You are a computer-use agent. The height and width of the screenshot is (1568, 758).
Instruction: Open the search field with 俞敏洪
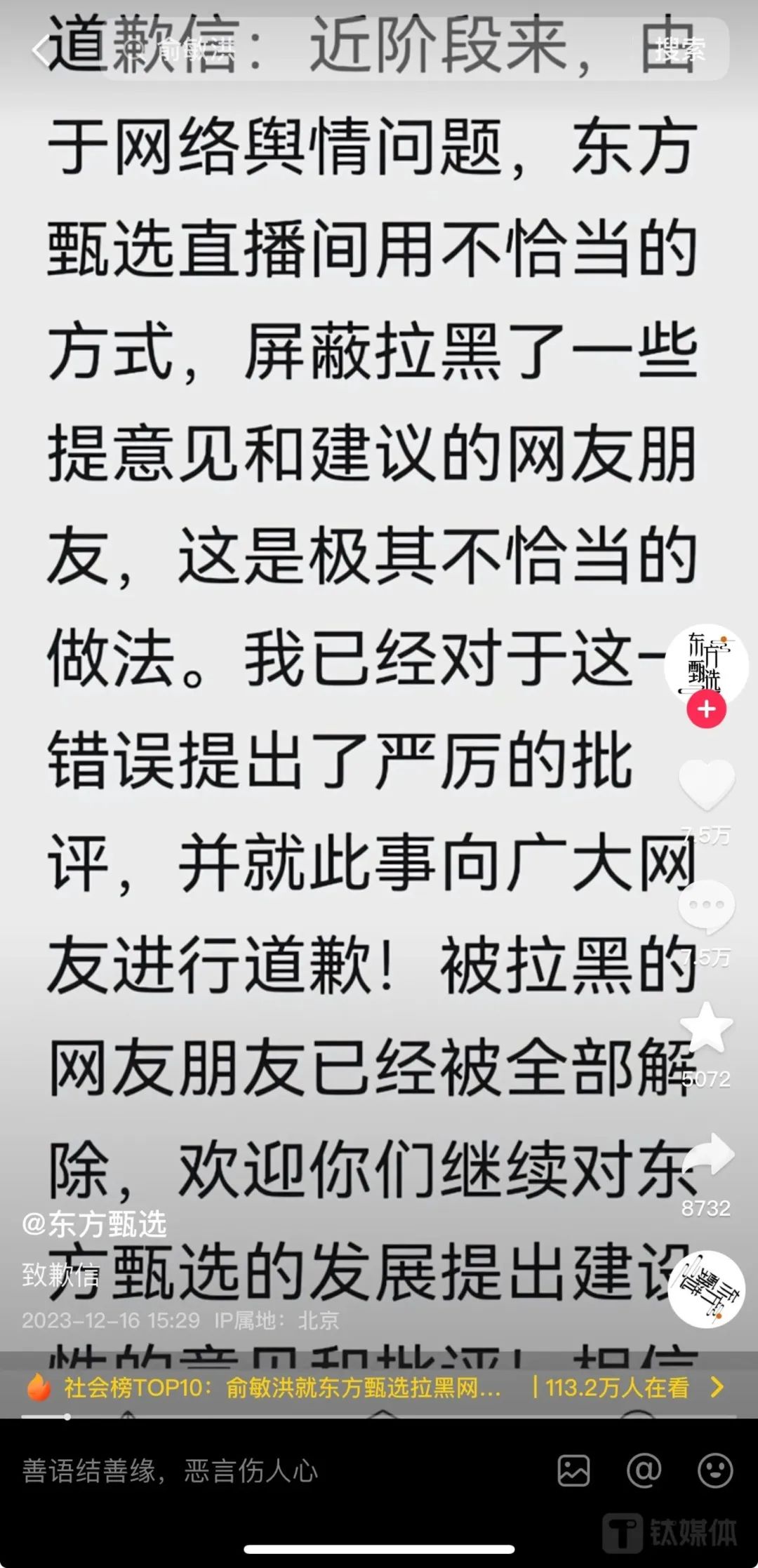point(372,49)
